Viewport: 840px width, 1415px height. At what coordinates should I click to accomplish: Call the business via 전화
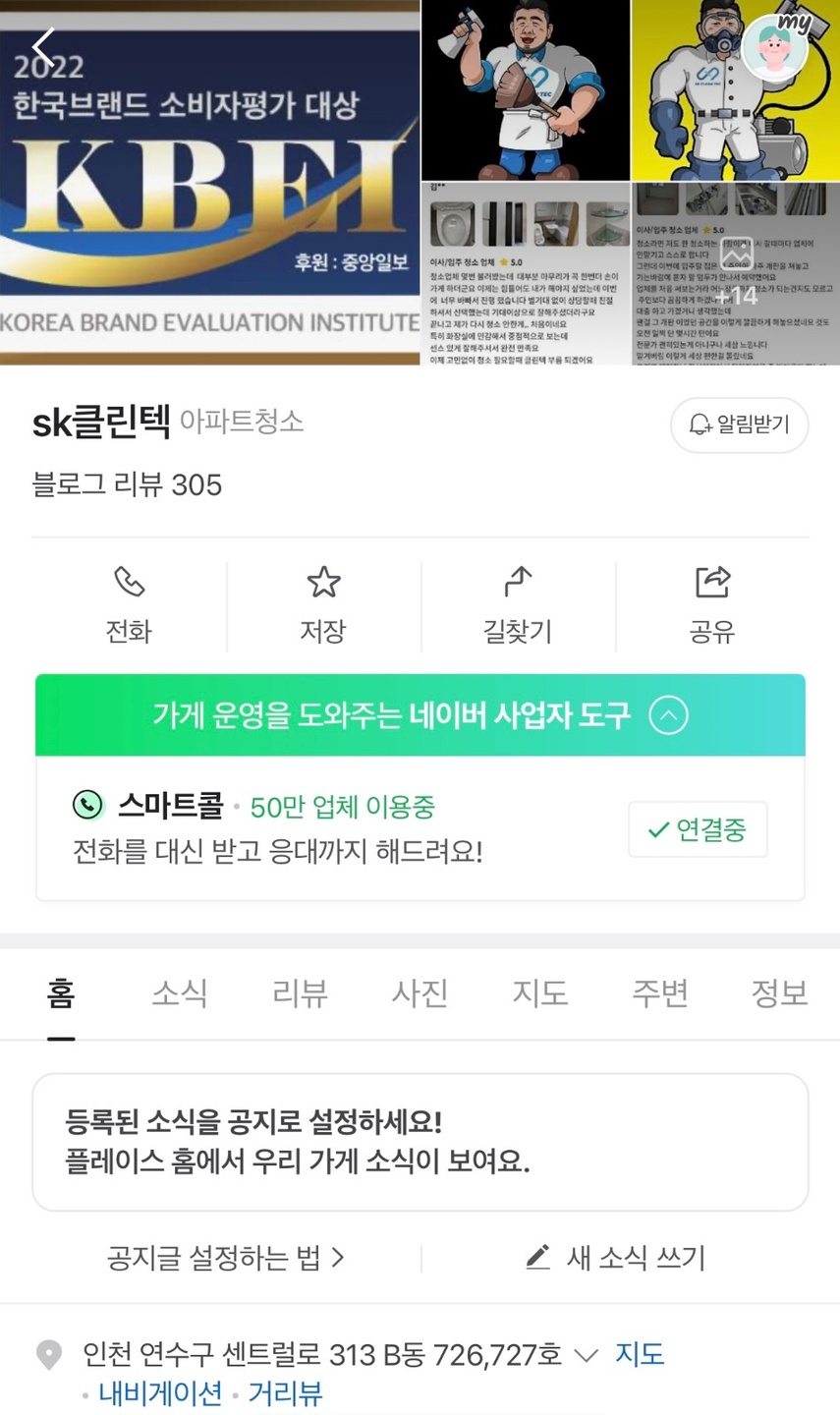129,605
